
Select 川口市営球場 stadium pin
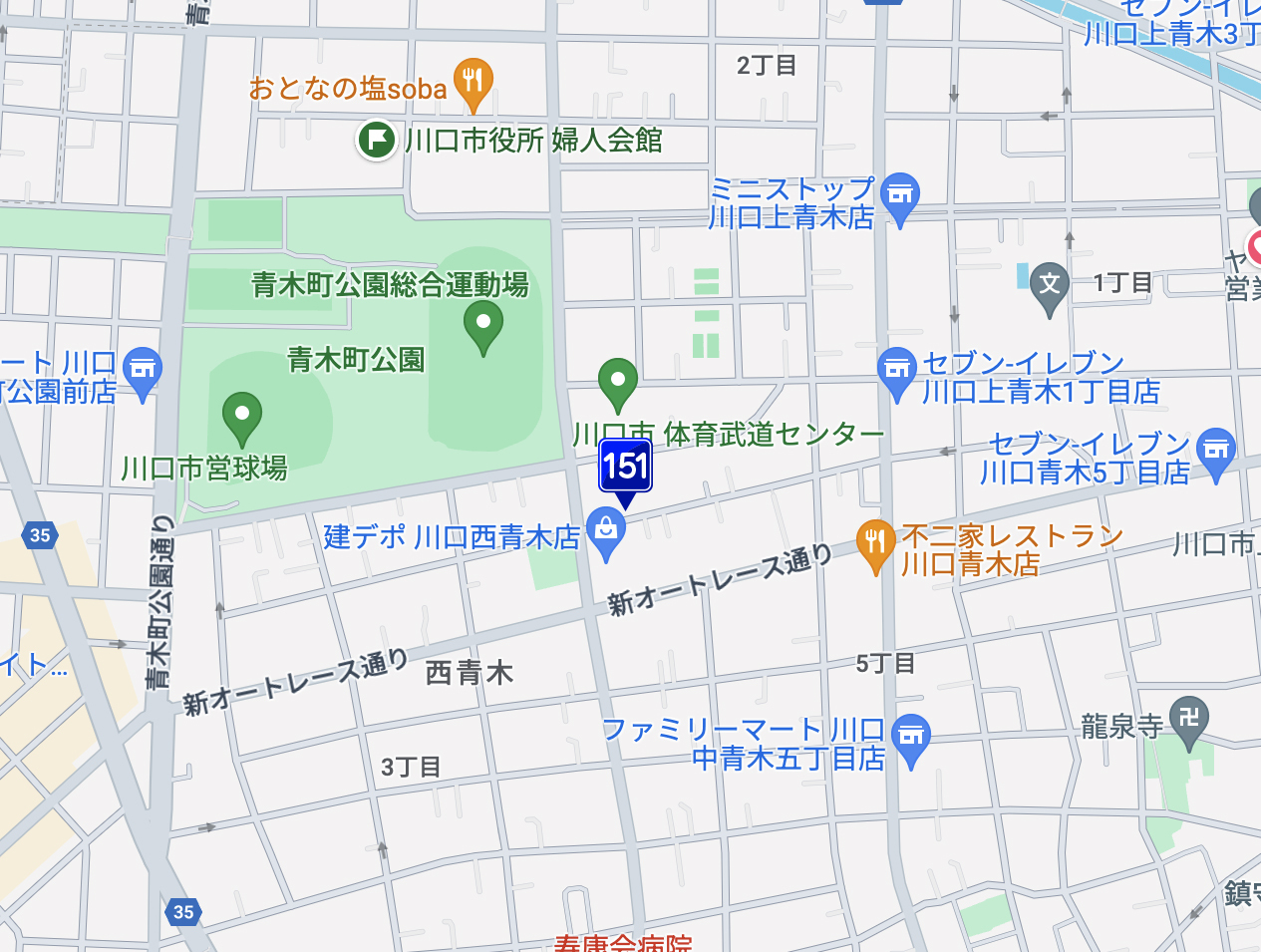tap(241, 415)
